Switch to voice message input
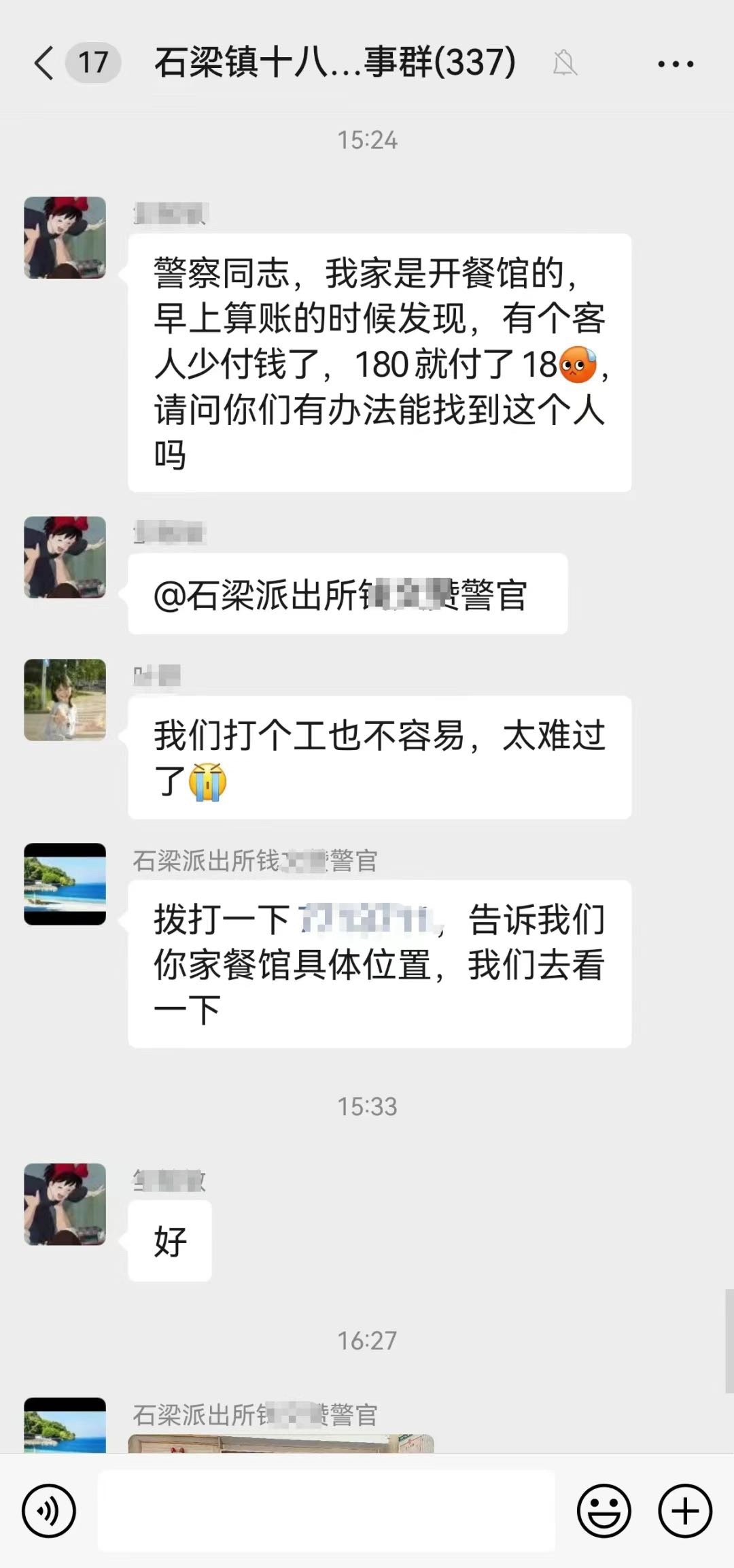 [x=49, y=1511]
